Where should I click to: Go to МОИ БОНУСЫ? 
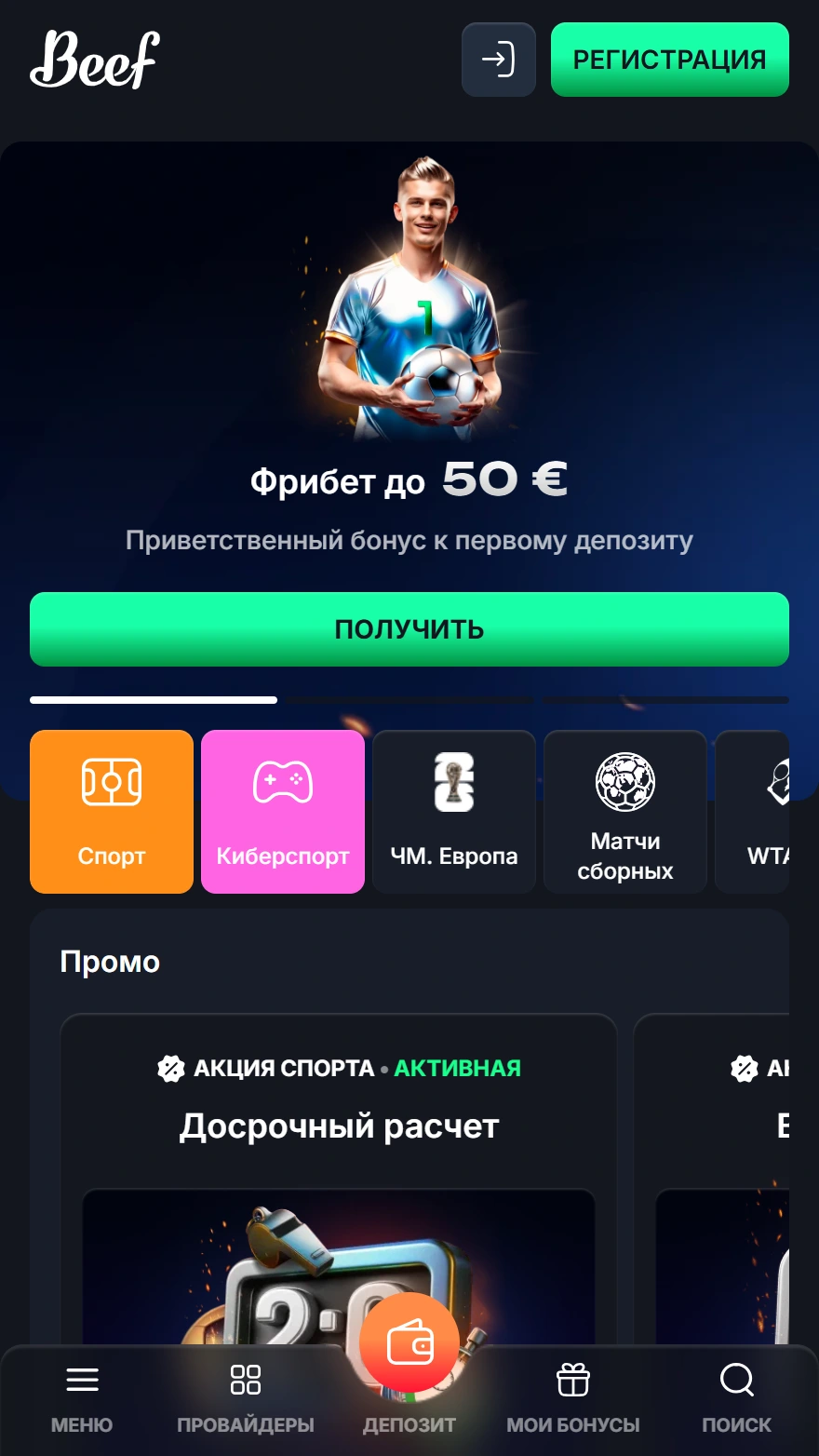coord(572,1397)
